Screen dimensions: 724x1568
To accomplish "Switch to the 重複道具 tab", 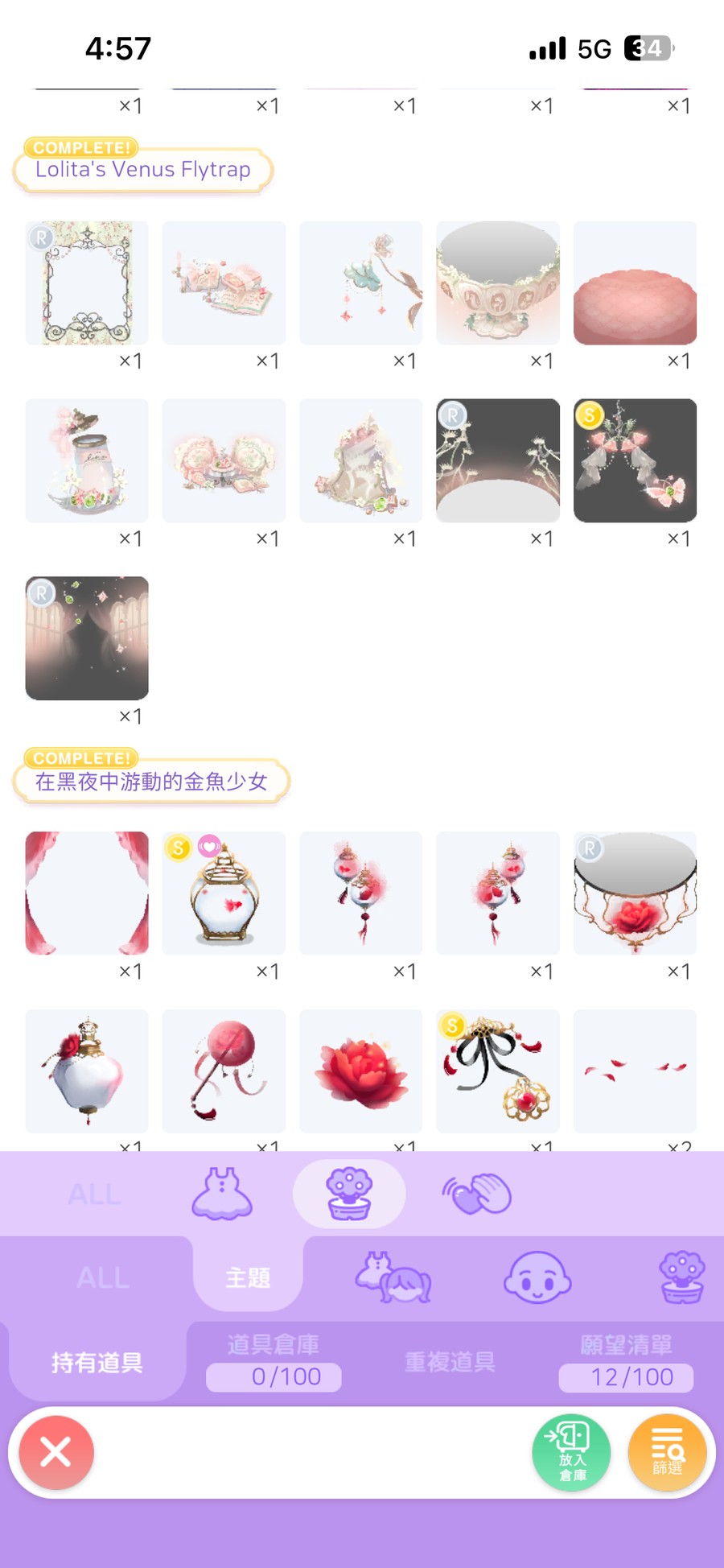I will point(450,1361).
